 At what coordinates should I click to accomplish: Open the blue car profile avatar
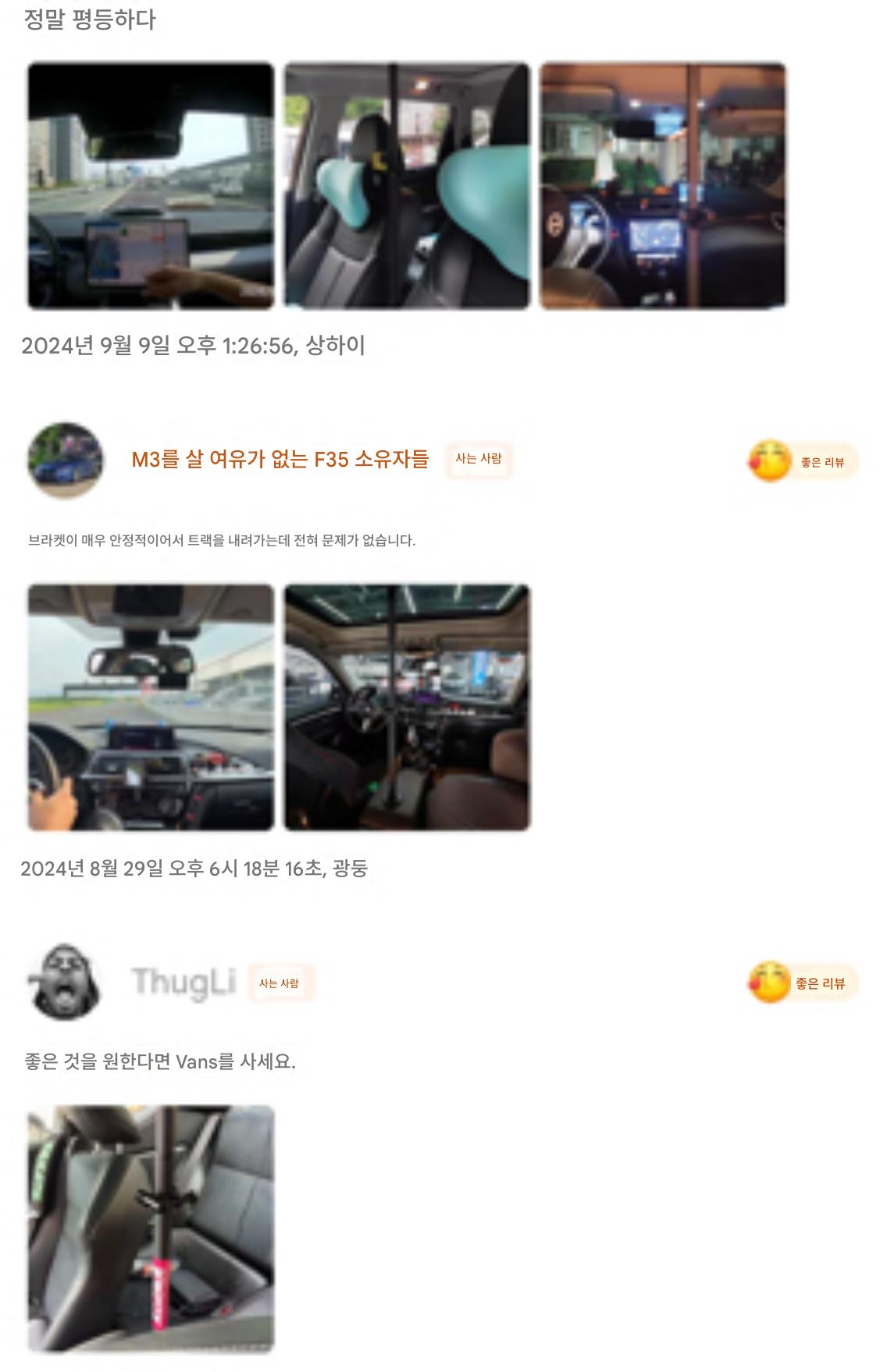(x=66, y=460)
